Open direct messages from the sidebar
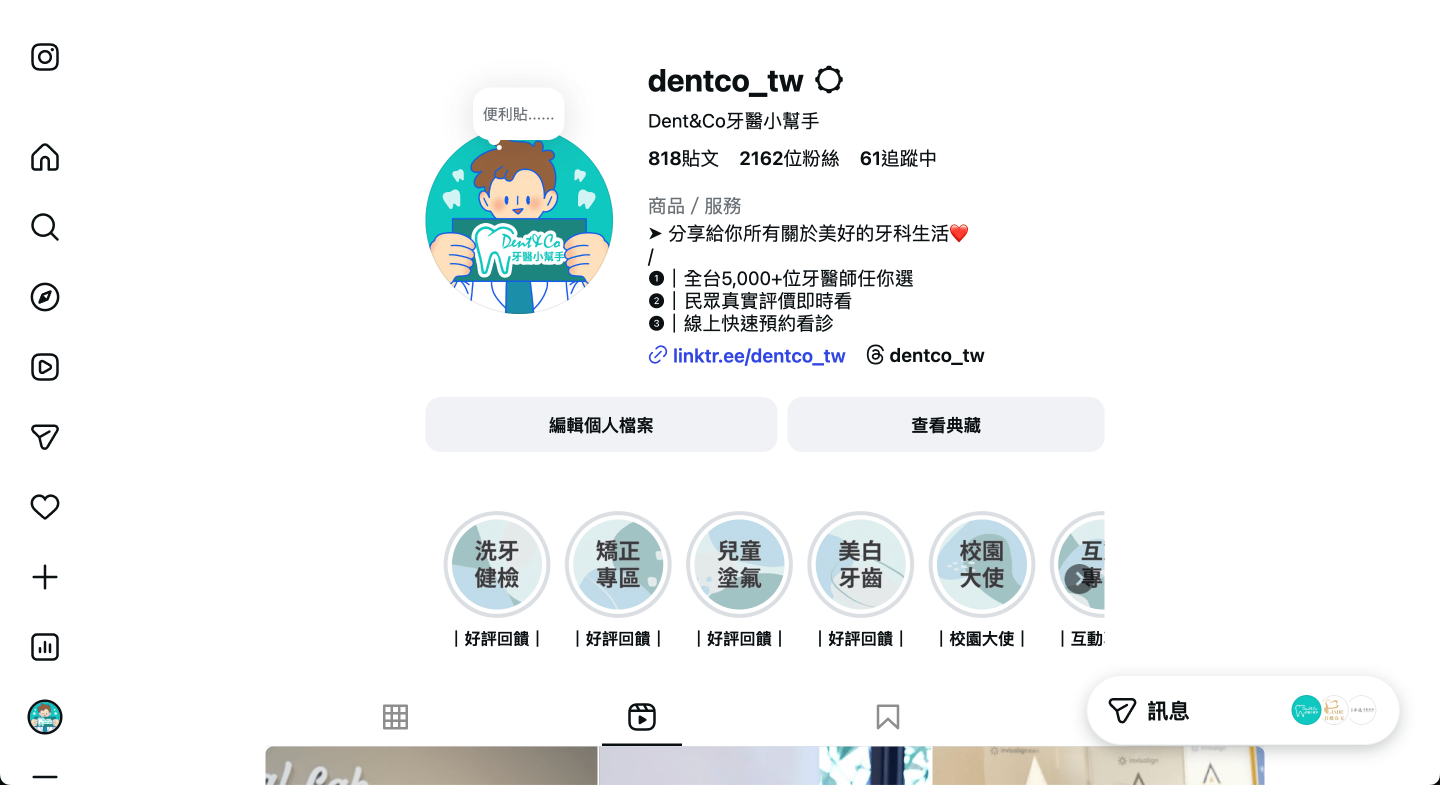This screenshot has width=1440, height=785. tap(45, 437)
